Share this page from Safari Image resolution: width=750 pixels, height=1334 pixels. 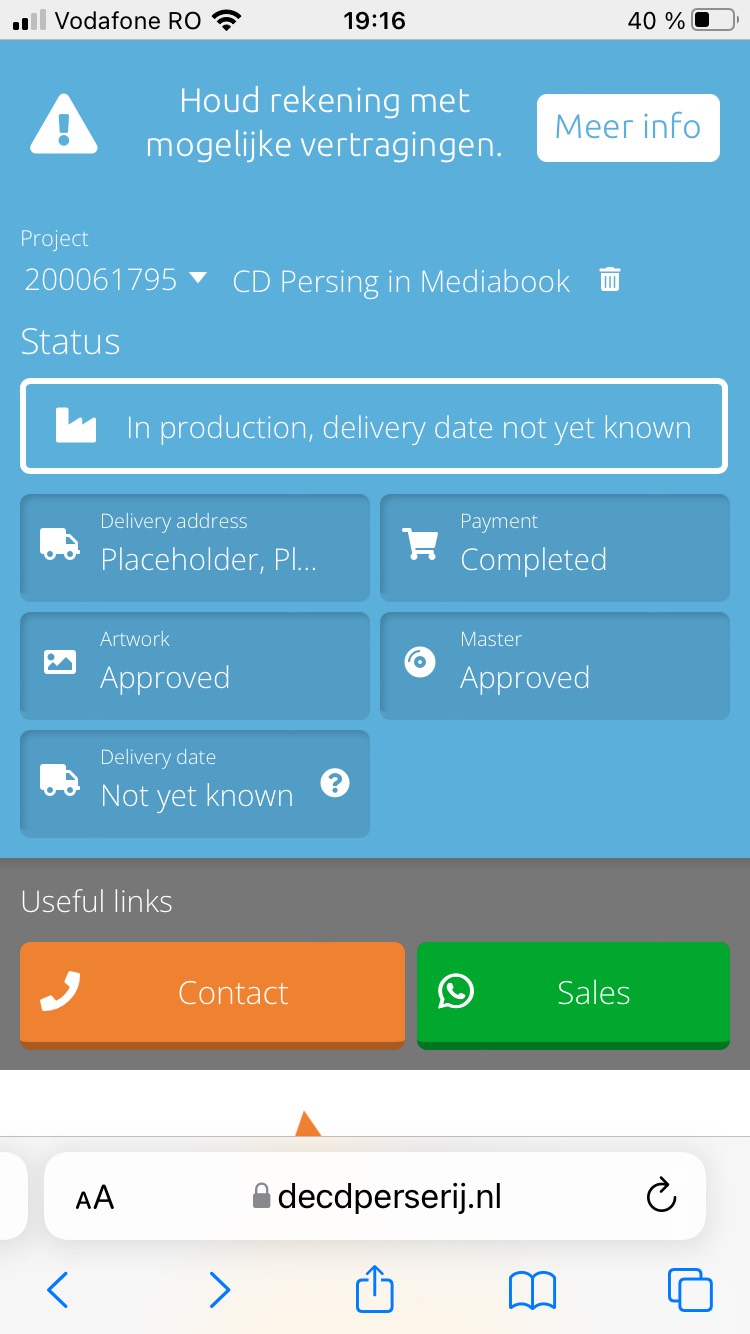(375, 1288)
